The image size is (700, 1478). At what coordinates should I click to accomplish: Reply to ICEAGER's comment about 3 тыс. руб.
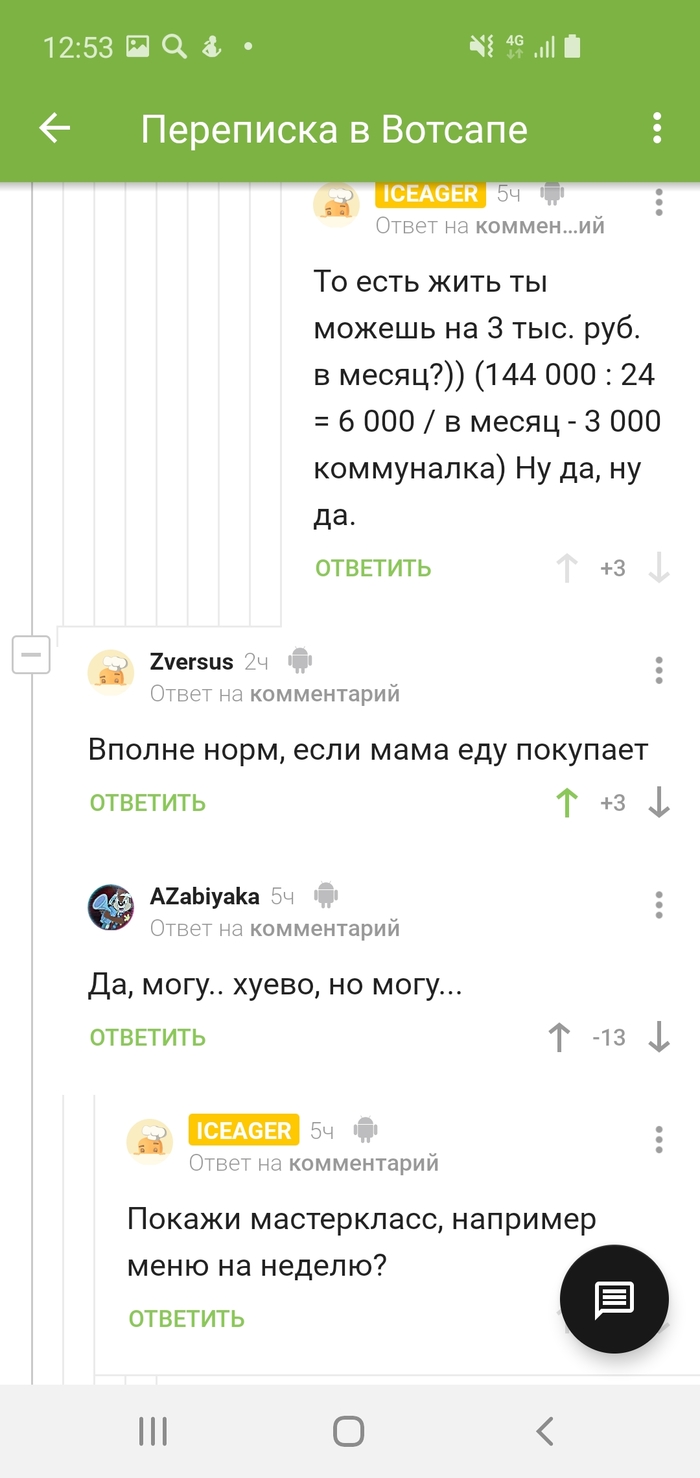click(x=373, y=568)
